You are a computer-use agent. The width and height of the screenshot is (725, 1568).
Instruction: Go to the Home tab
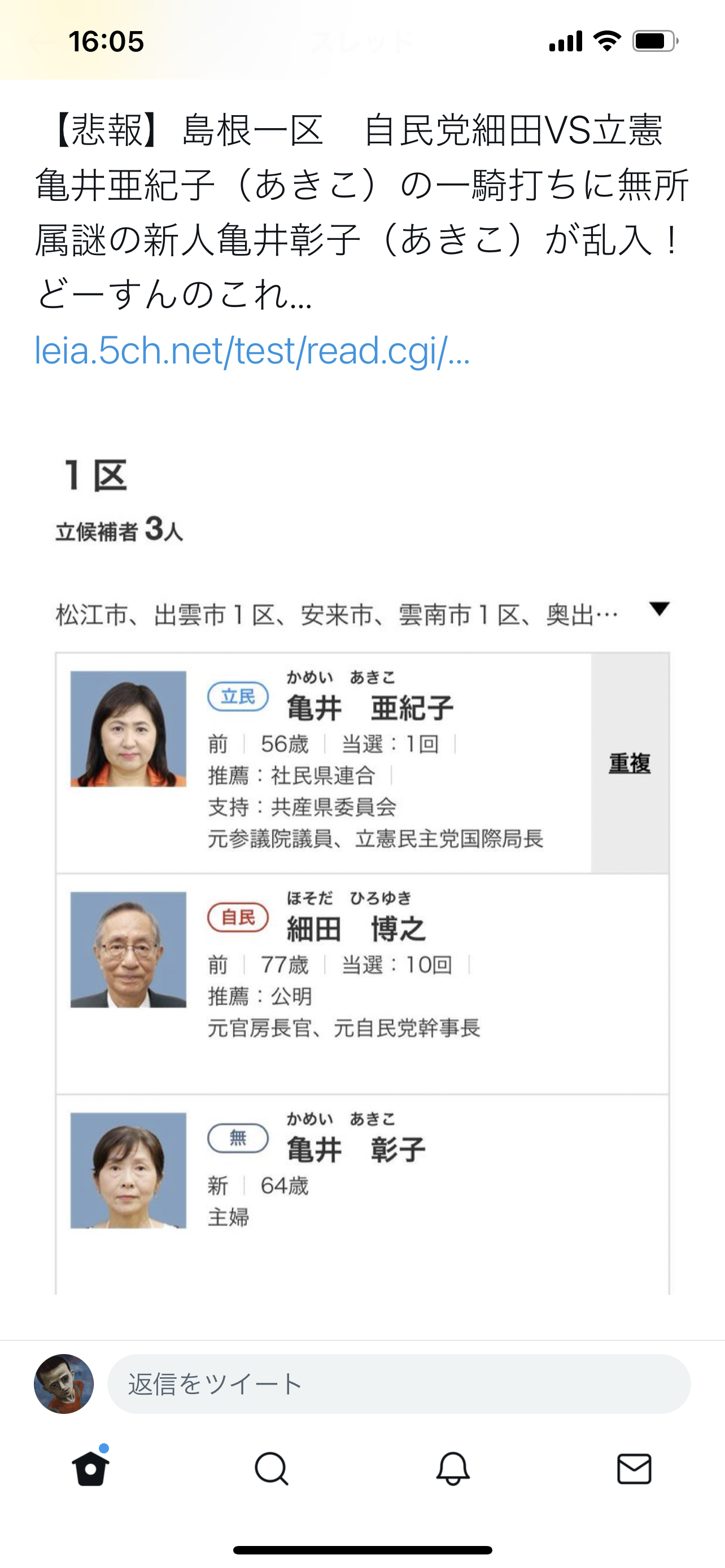pyautogui.click(x=91, y=1469)
